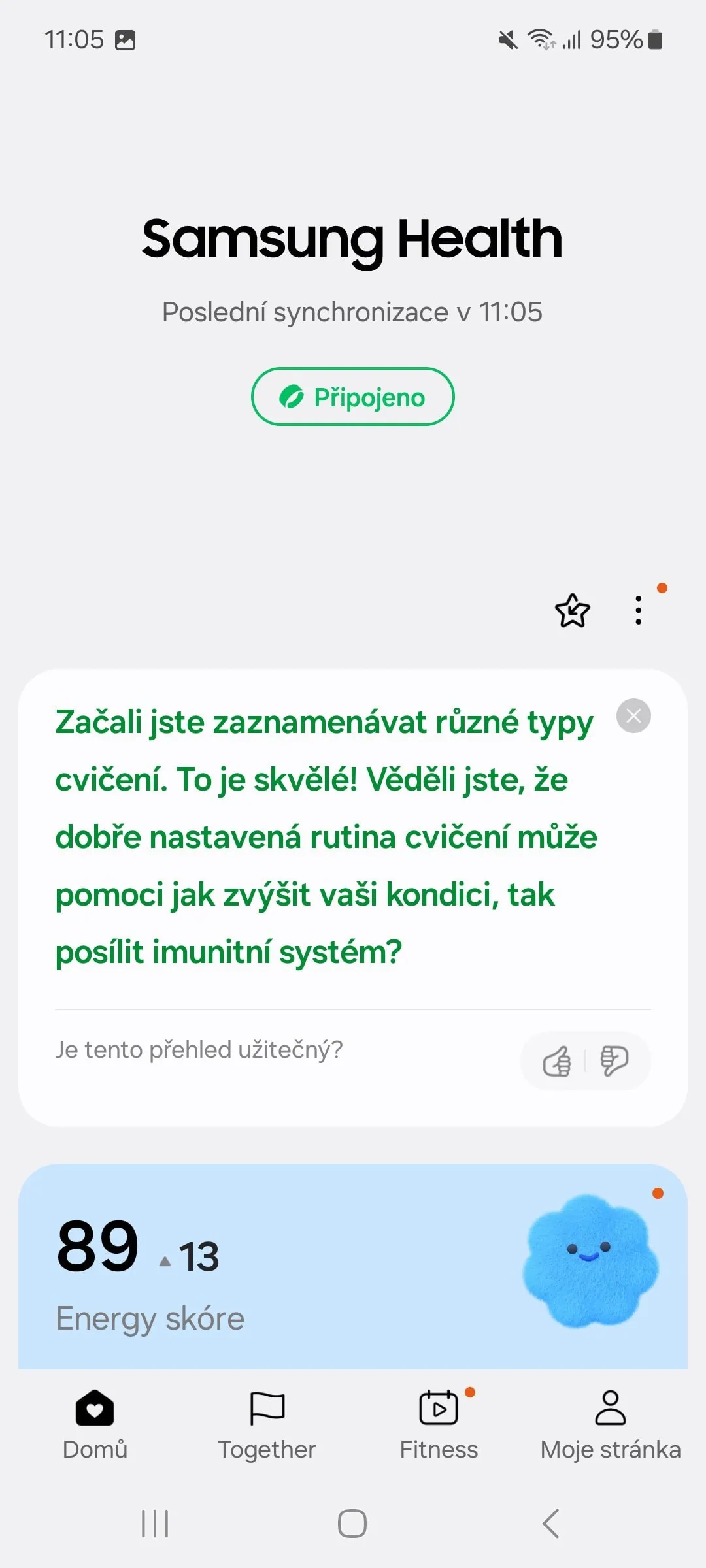Open the star icon next to menu

pos(572,611)
